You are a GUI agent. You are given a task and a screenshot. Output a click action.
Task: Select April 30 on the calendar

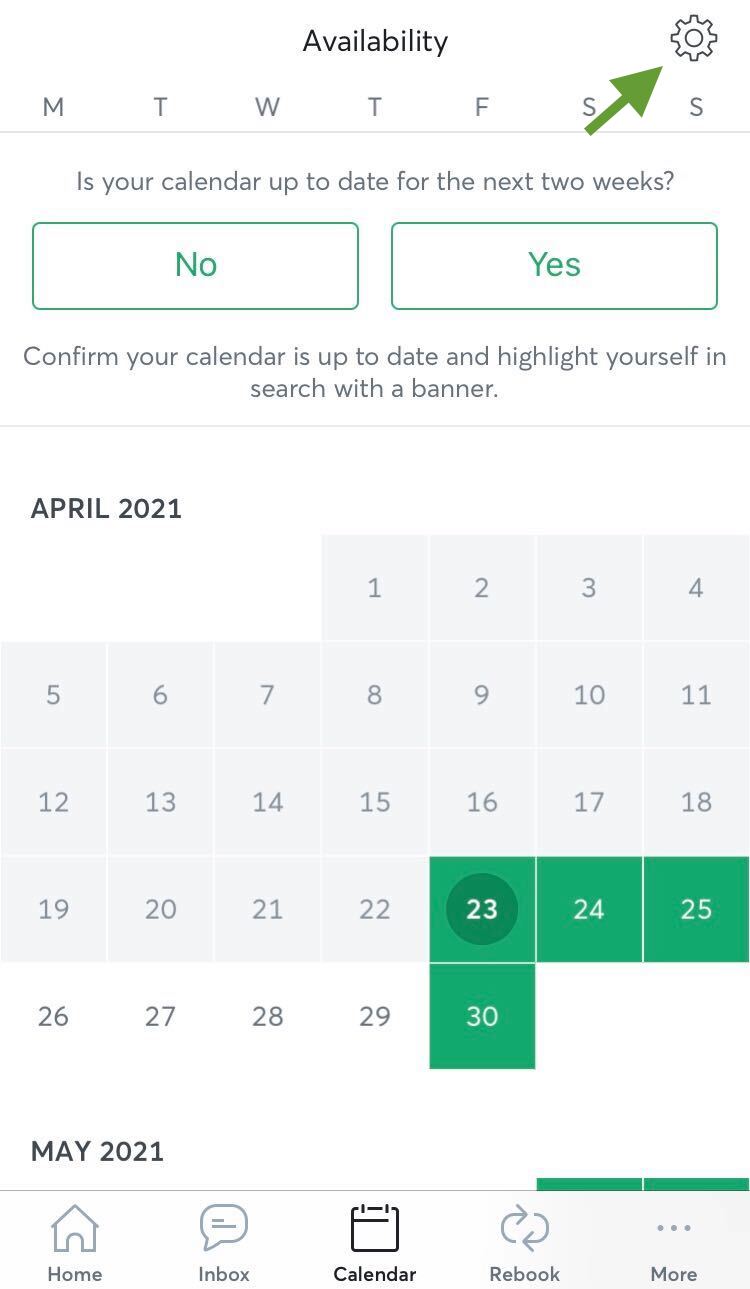point(482,1016)
